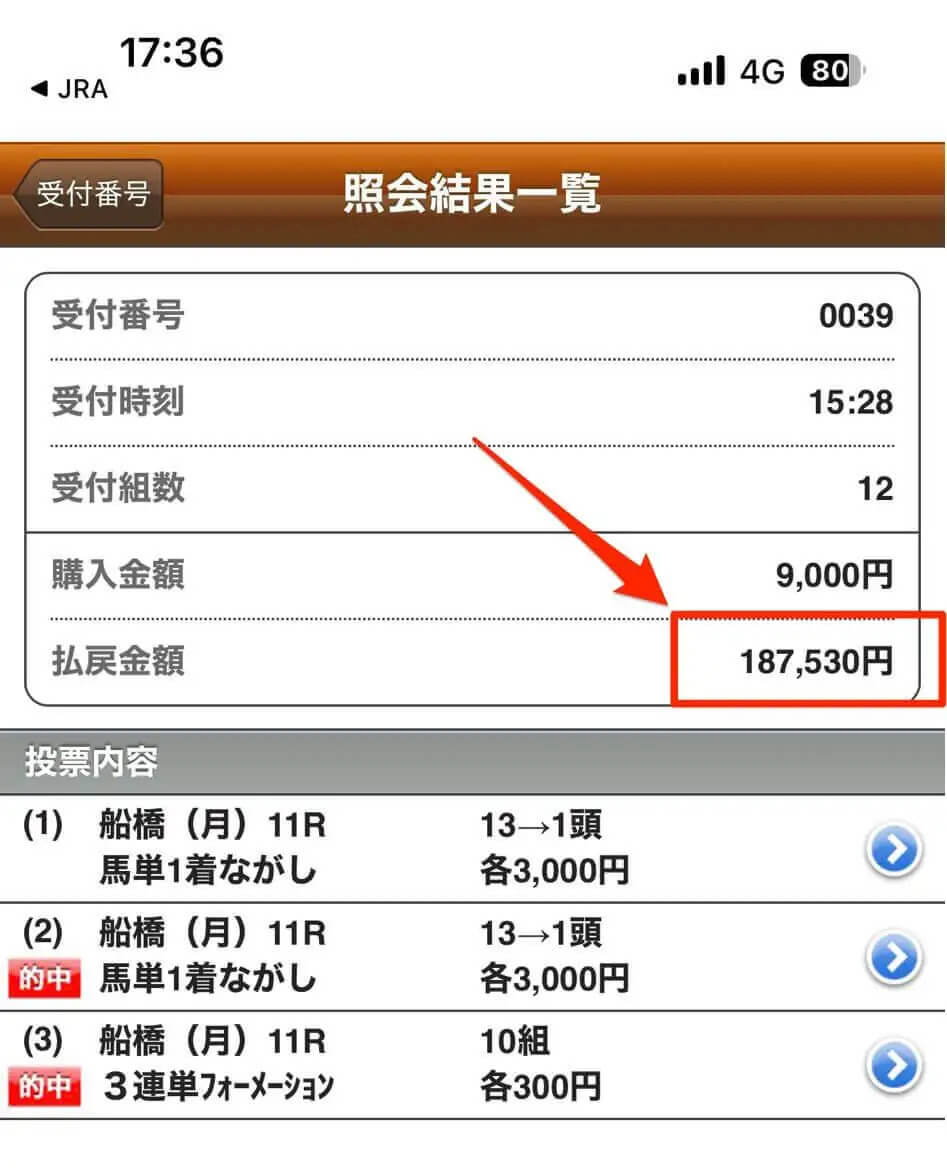Open winning bet (2) 馬単1着ながし details
Screen dimensions: 947x1172
coord(892,958)
